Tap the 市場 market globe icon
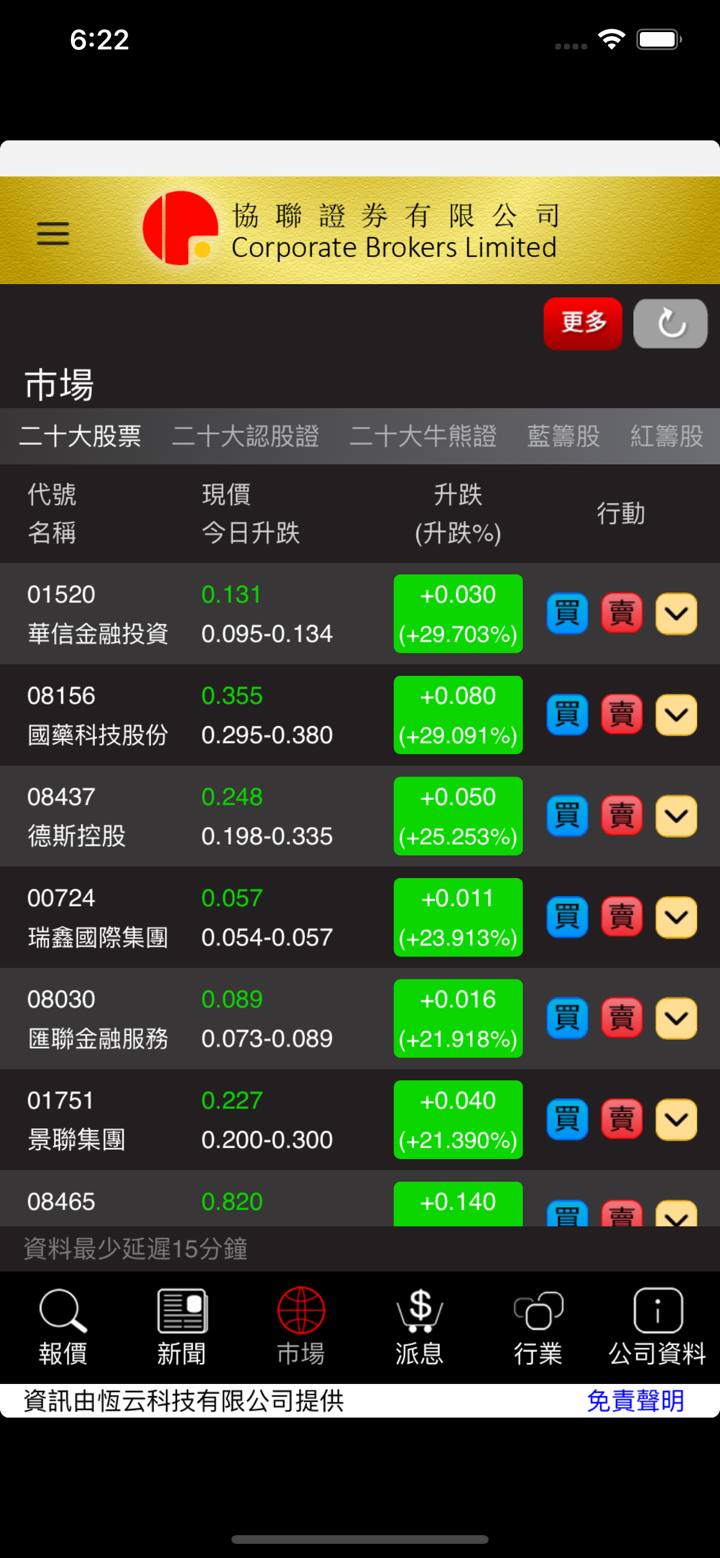Screen dimensions: 720x1558 298,1325
